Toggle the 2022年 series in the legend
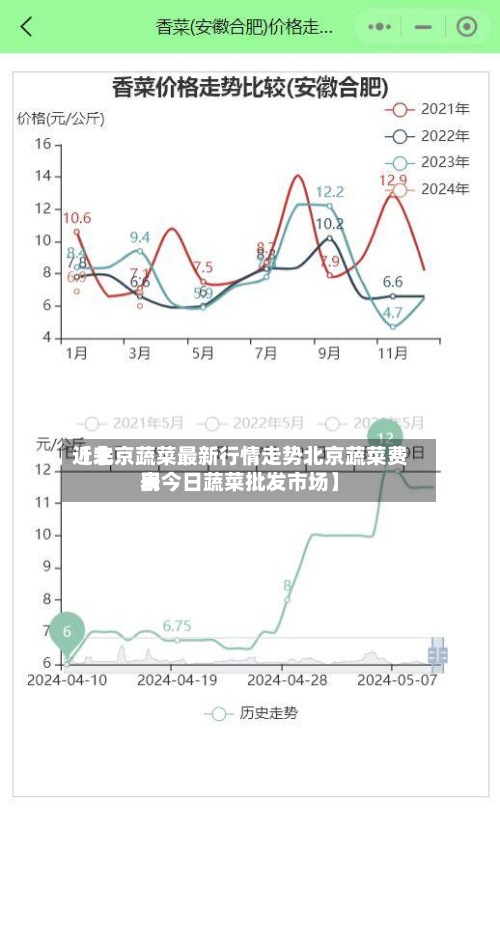Image resolution: width=500 pixels, height=941 pixels. [427, 136]
